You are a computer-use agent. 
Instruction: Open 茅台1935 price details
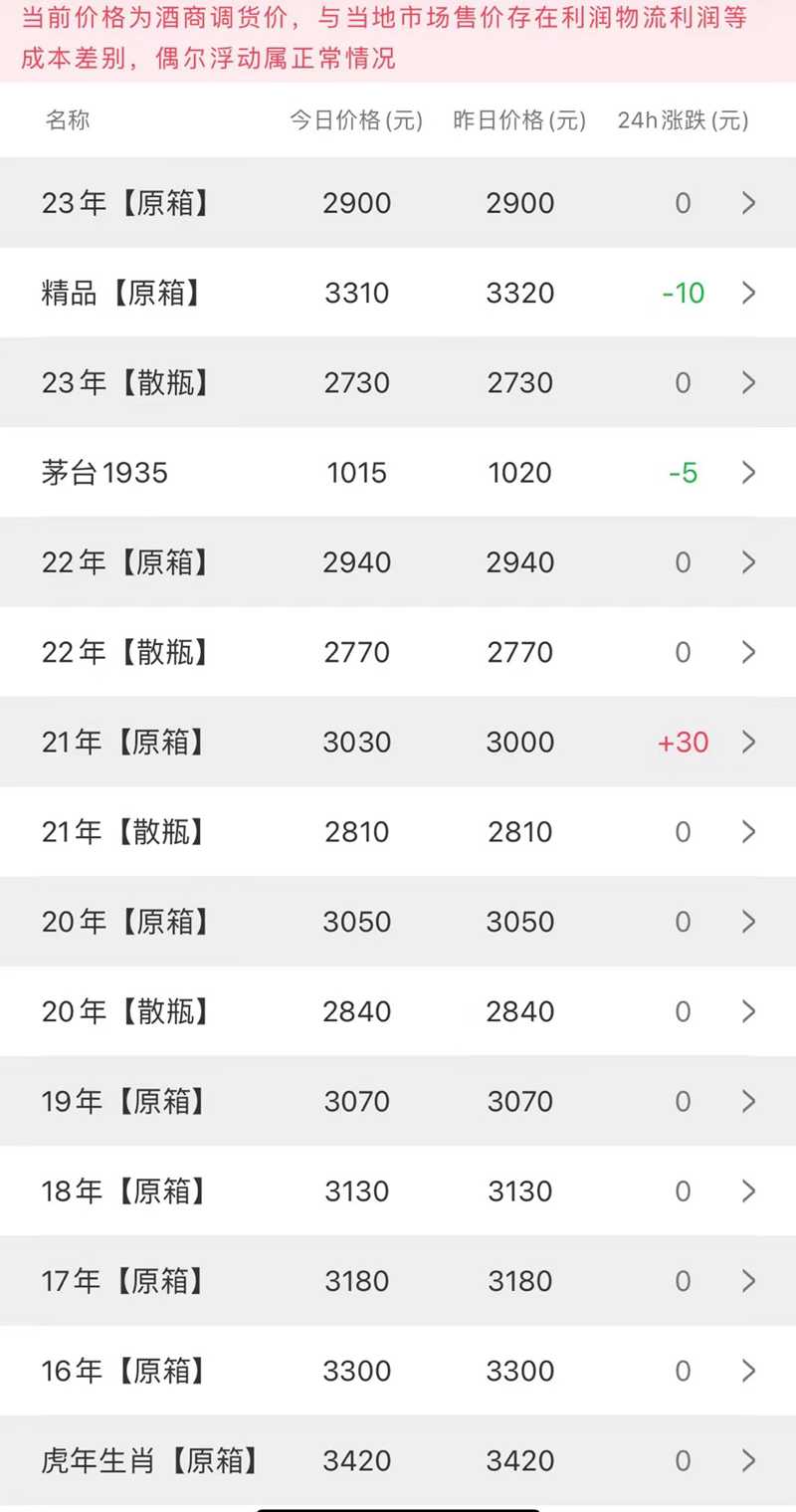point(398,473)
